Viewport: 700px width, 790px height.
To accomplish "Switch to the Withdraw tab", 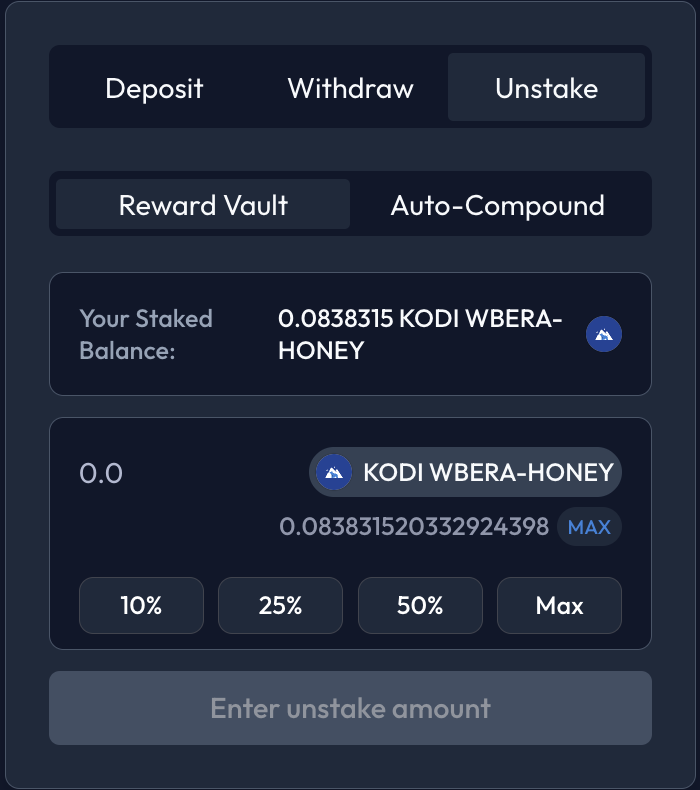I will coord(350,88).
